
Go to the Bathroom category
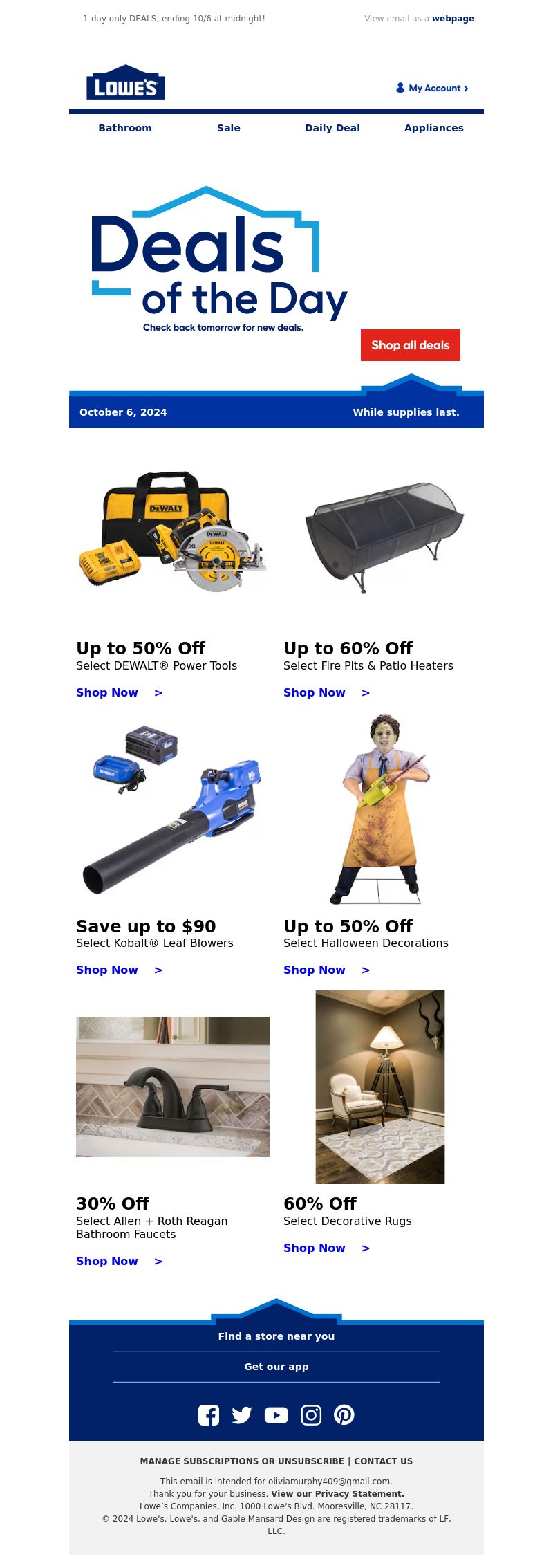(125, 128)
